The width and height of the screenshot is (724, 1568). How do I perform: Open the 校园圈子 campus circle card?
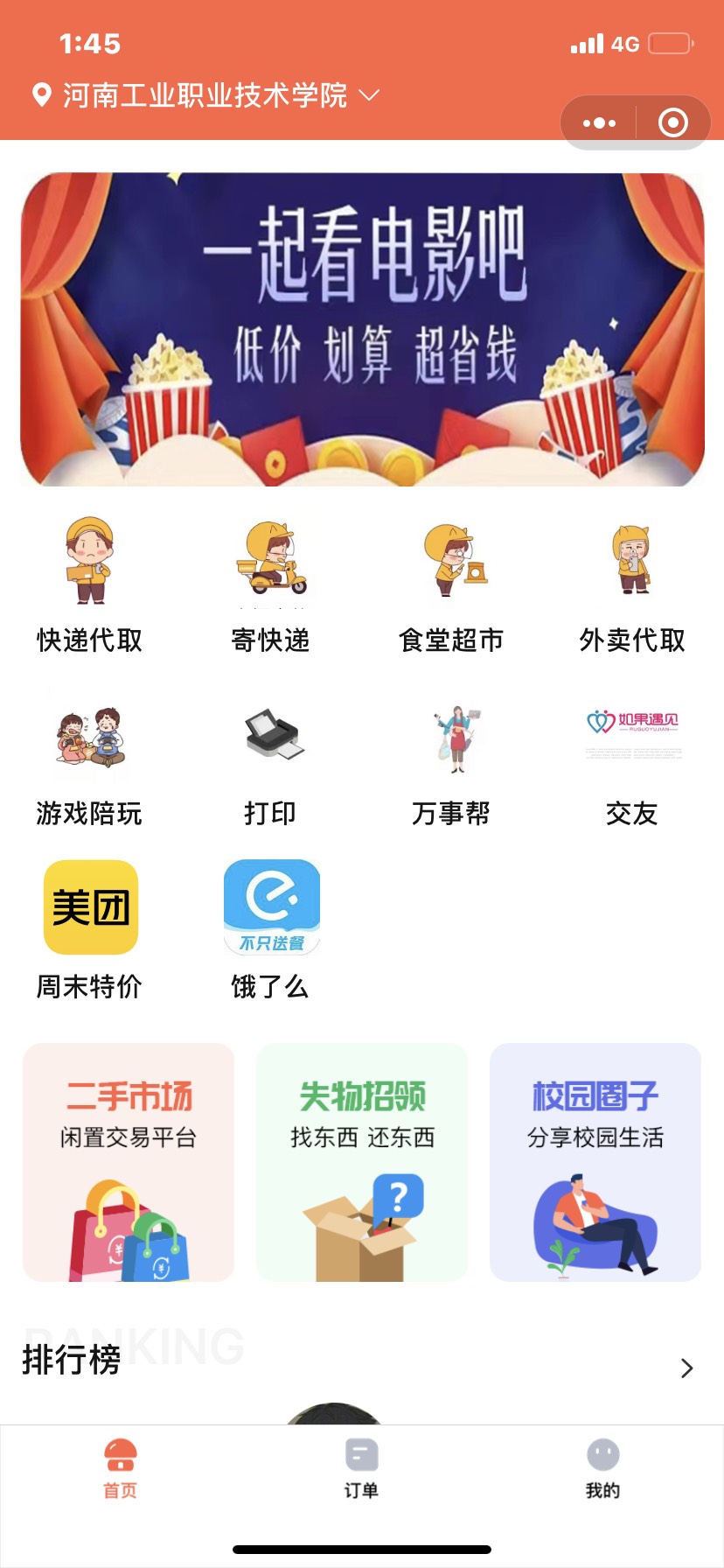coord(595,1161)
